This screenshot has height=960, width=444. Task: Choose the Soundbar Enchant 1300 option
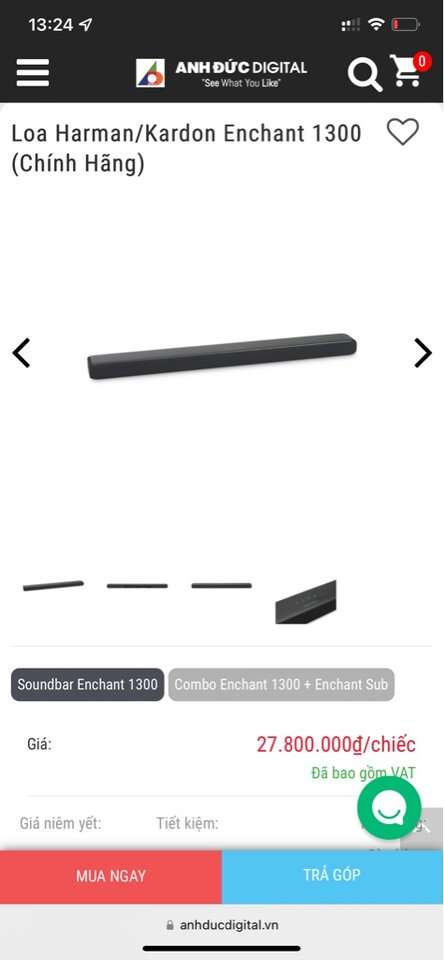point(88,684)
